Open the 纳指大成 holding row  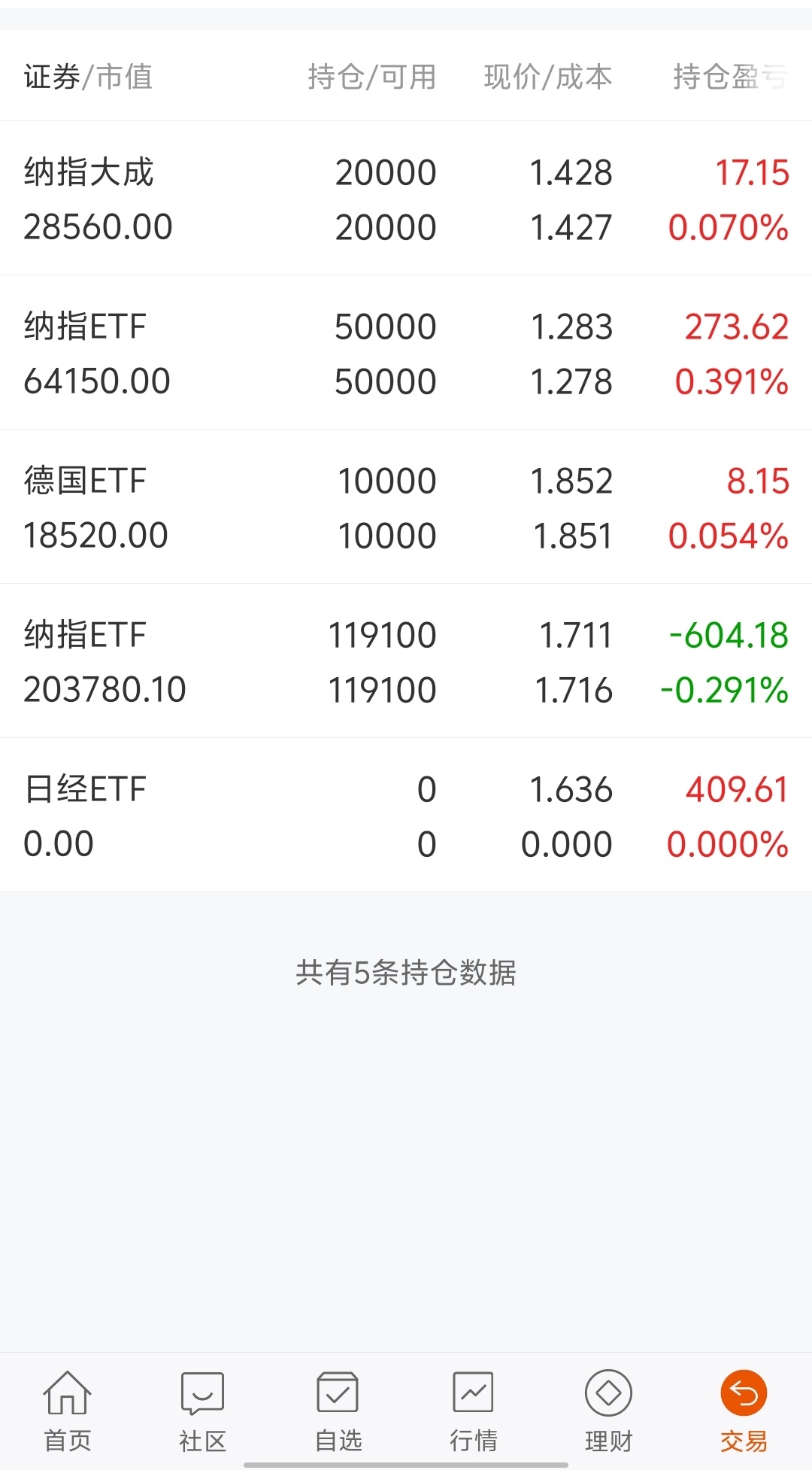point(406,199)
